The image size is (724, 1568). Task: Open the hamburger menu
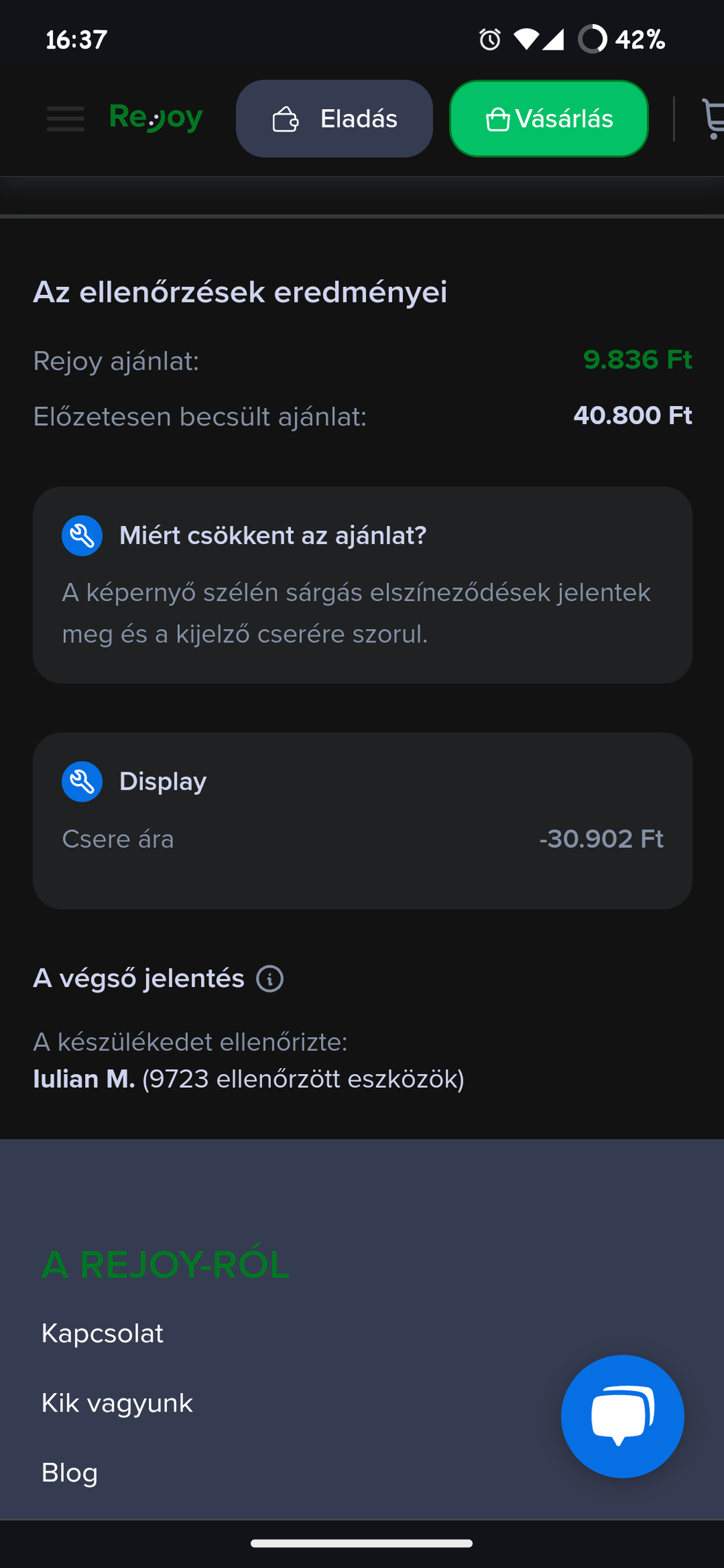tap(66, 119)
